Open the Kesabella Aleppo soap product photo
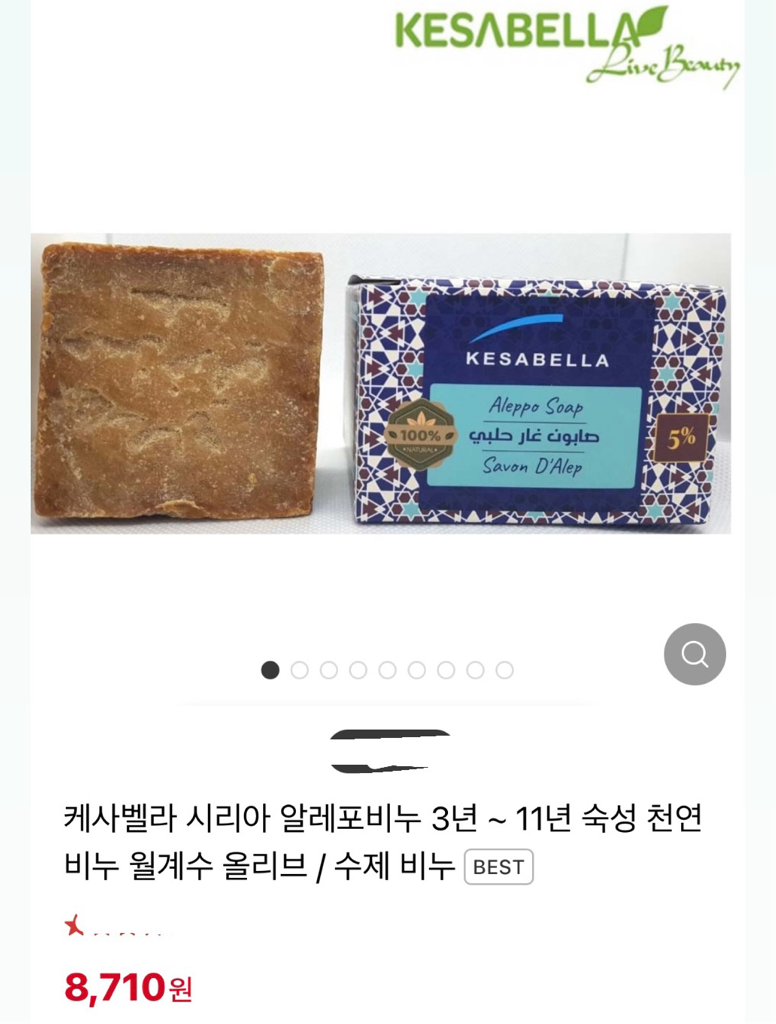 (x=380, y=383)
